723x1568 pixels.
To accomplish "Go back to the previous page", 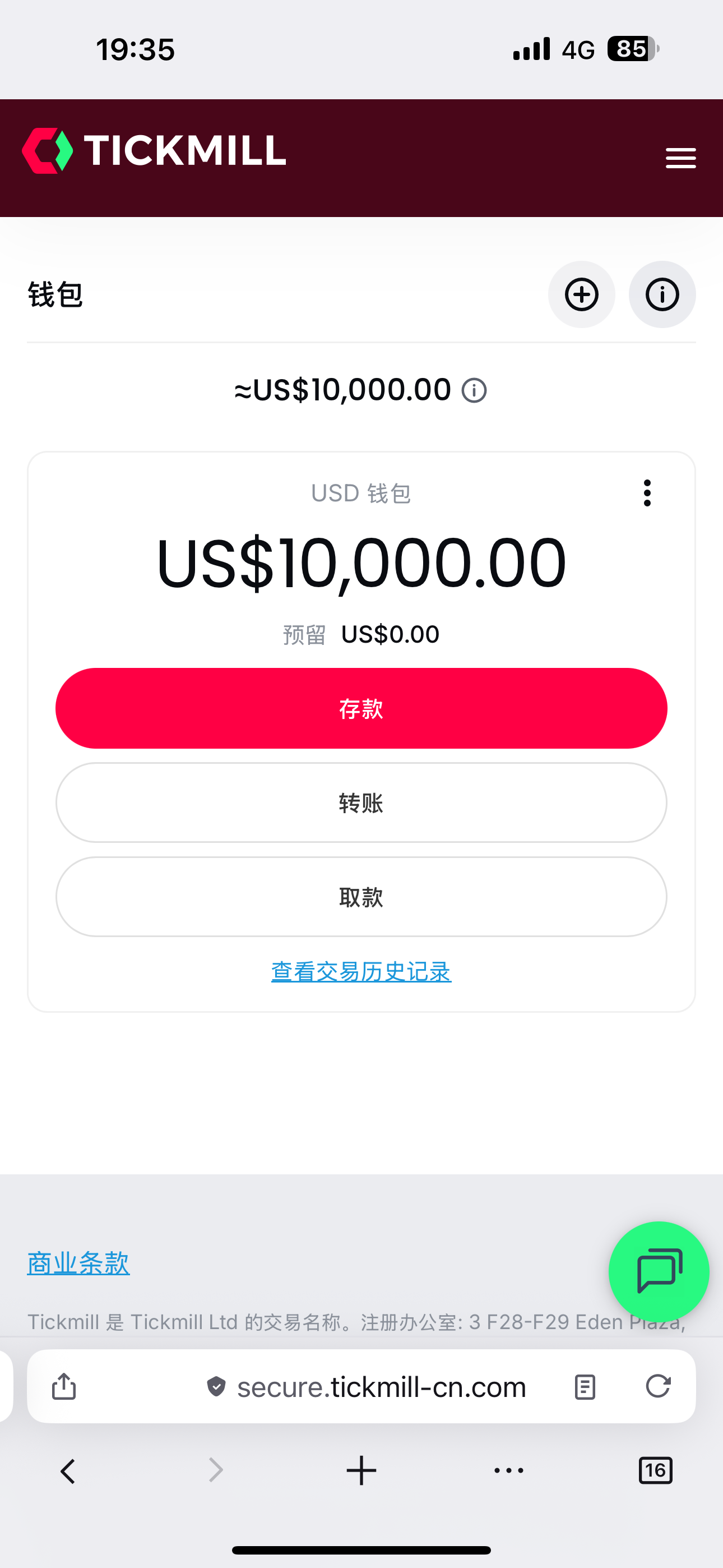I will [68, 1470].
